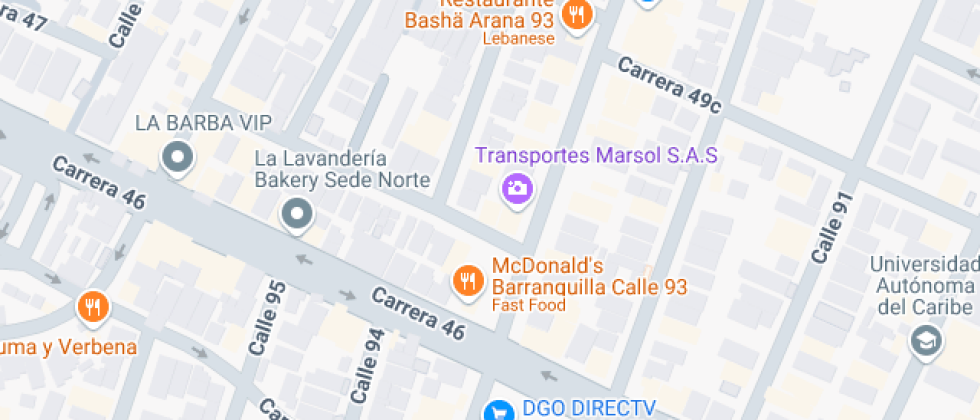
Task: Select the Transportes Marsol S.A.S marker
Action: click(x=517, y=187)
